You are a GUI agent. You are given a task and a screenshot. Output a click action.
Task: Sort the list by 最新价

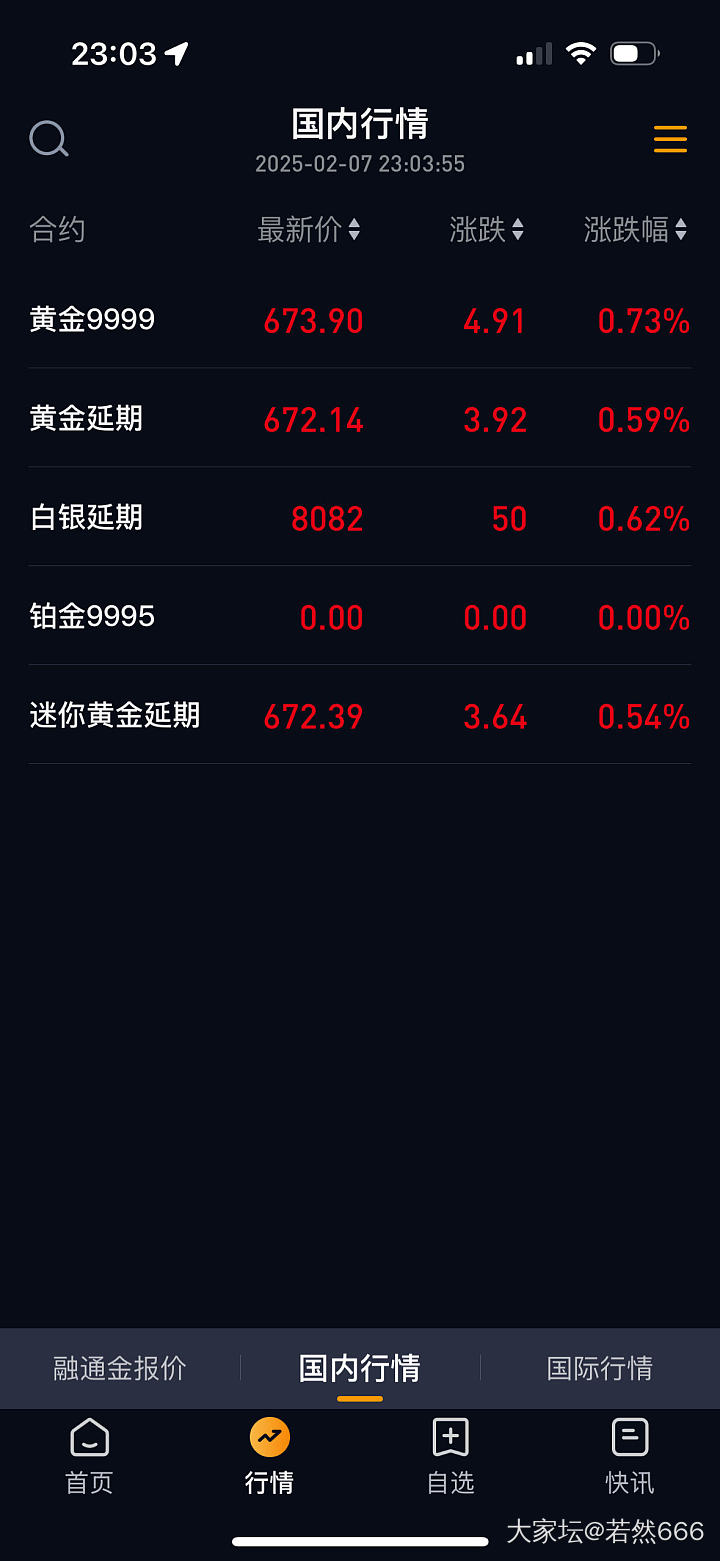[308, 230]
